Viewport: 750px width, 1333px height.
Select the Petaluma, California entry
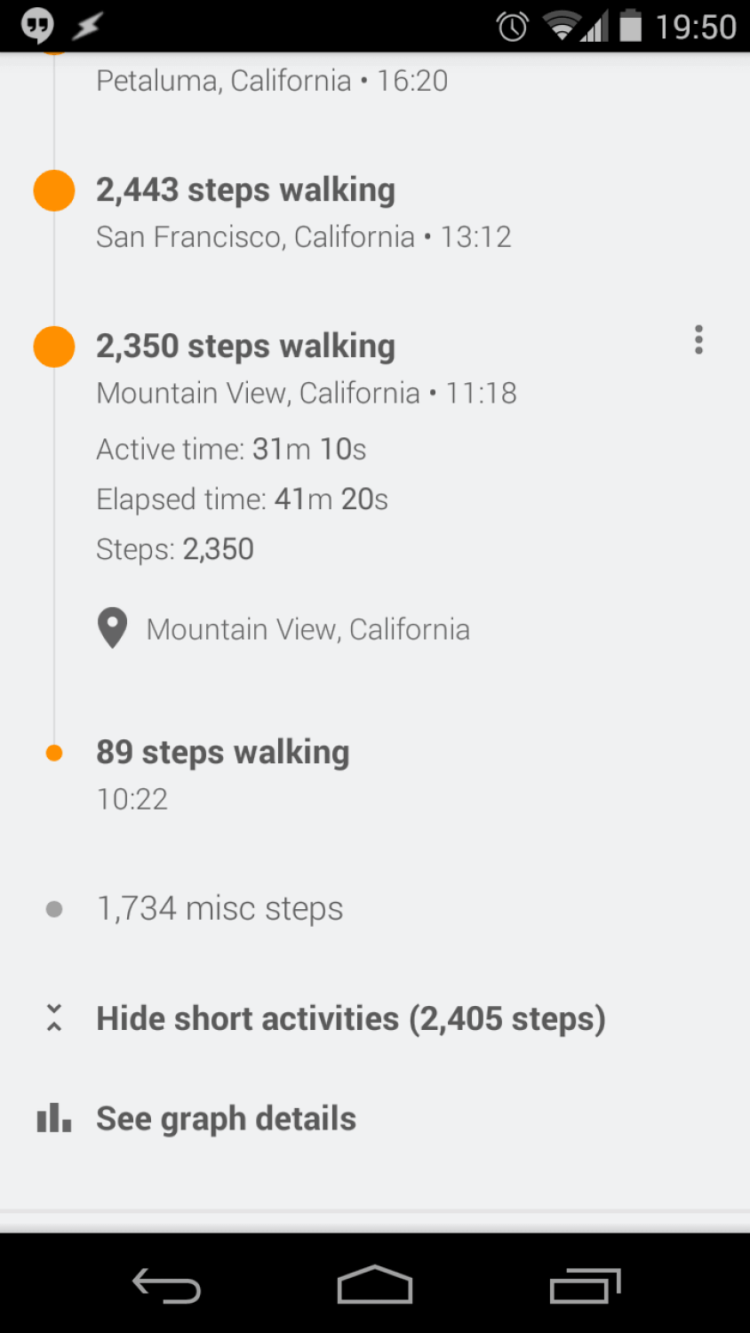(270, 80)
